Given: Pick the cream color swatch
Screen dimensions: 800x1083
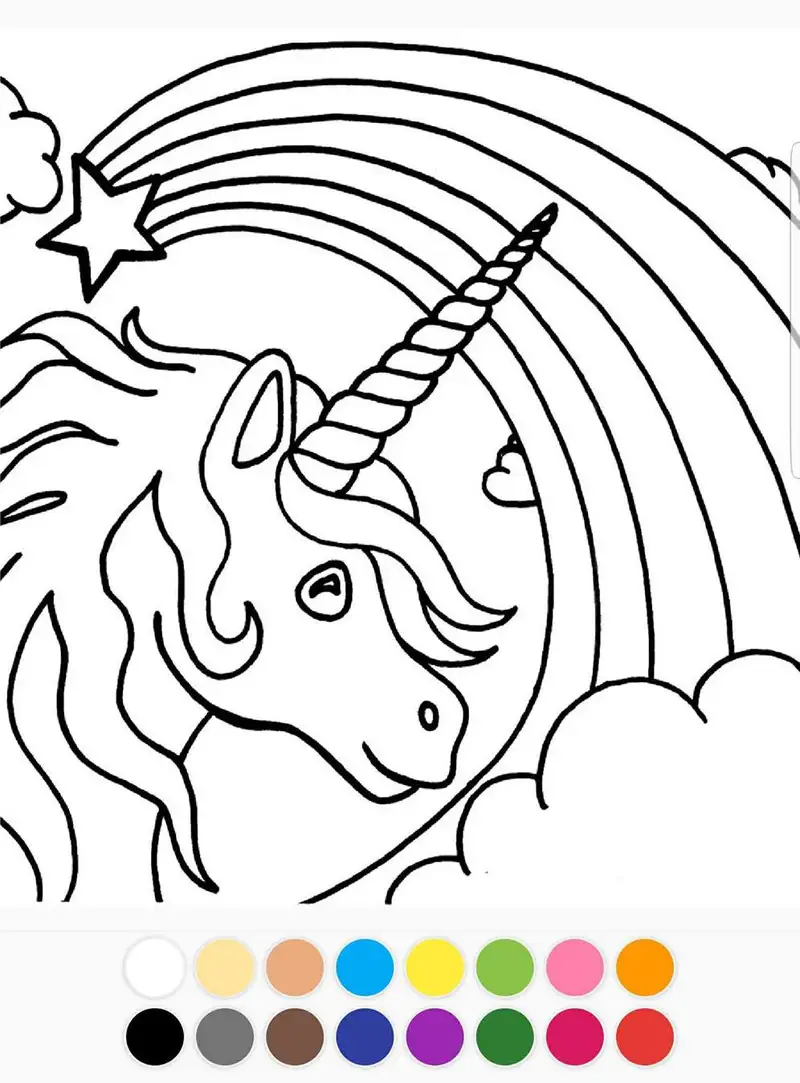Looking at the screenshot, I should [x=225, y=968].
